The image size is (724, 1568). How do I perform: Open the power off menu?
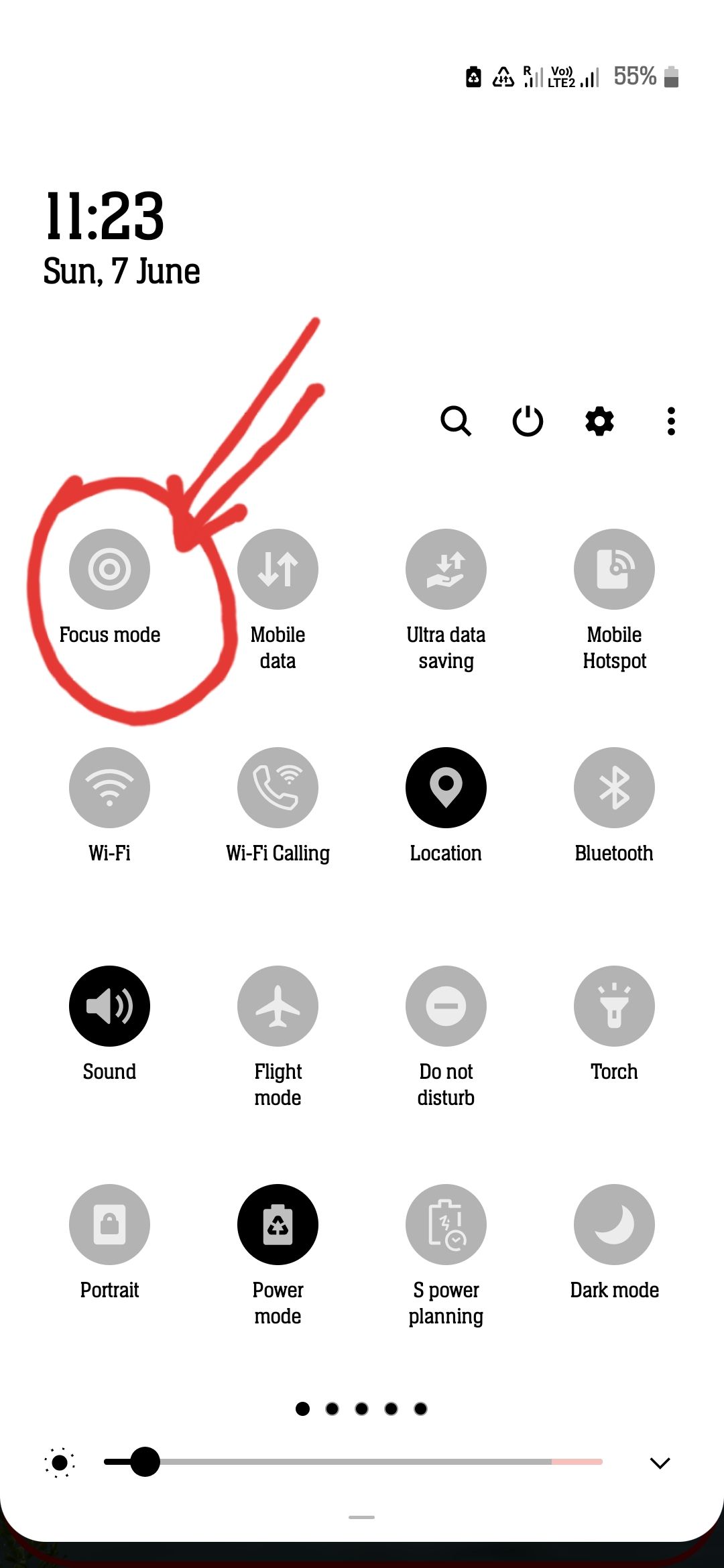[x=528, y=421]
